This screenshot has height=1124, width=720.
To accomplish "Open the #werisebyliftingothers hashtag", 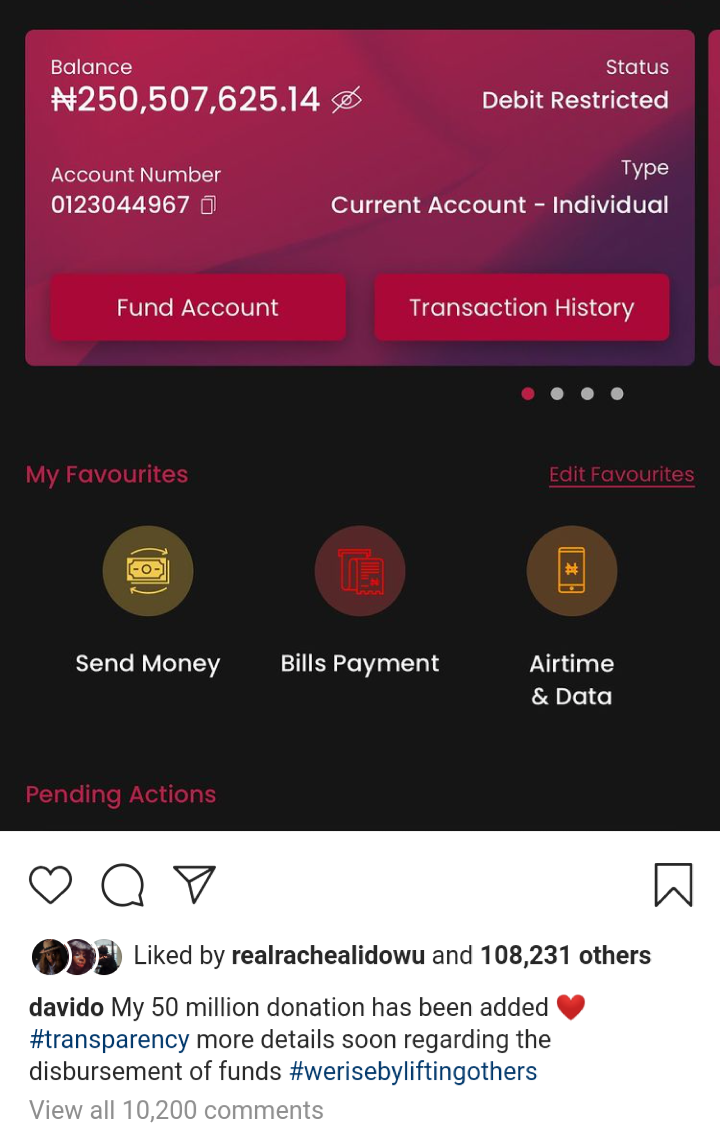I will click(x=413, y=1072).
